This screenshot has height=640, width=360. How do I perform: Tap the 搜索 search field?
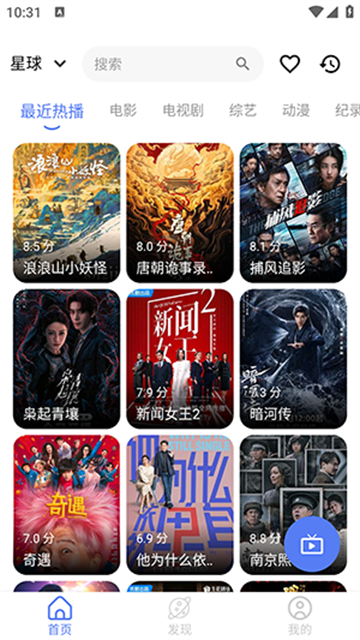(173, 64)
